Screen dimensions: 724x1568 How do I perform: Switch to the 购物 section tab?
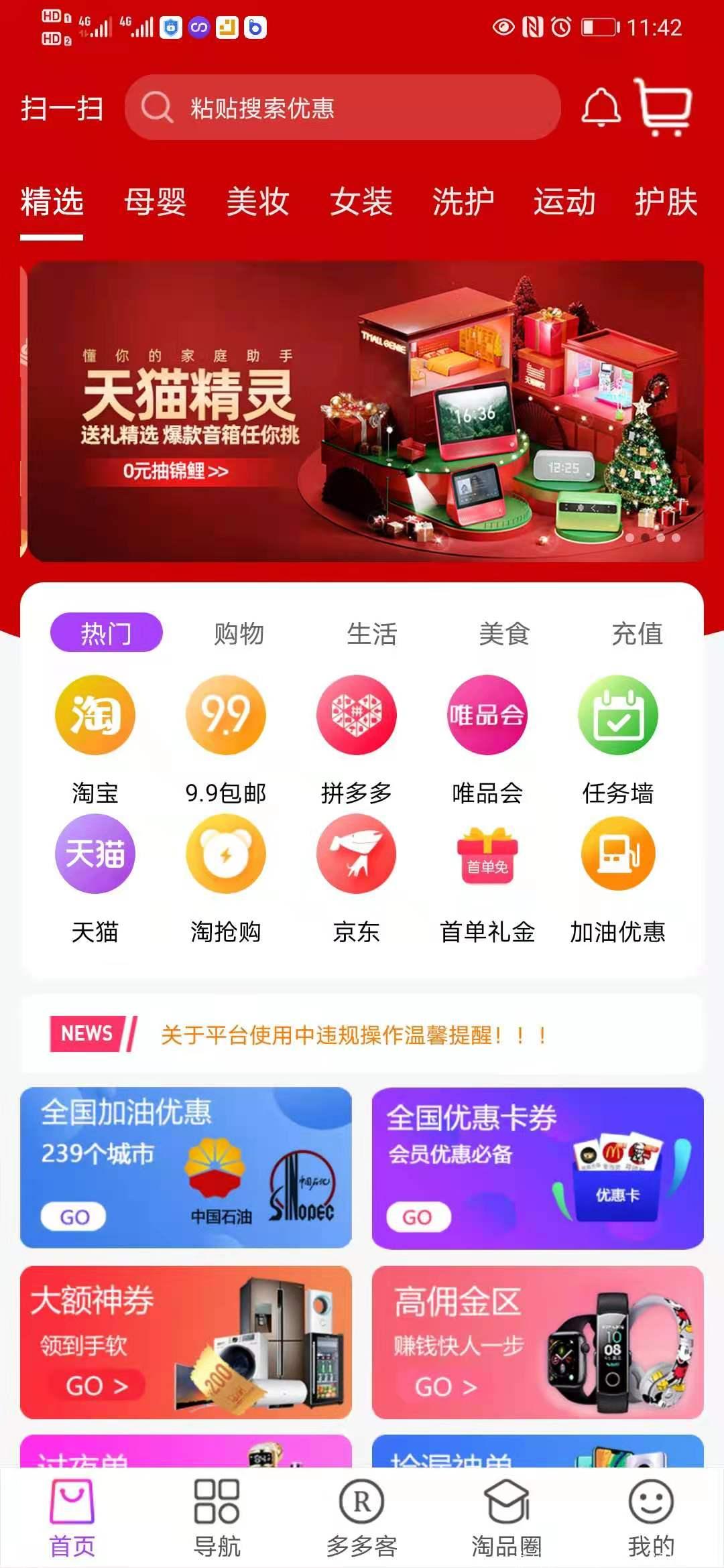239,633
